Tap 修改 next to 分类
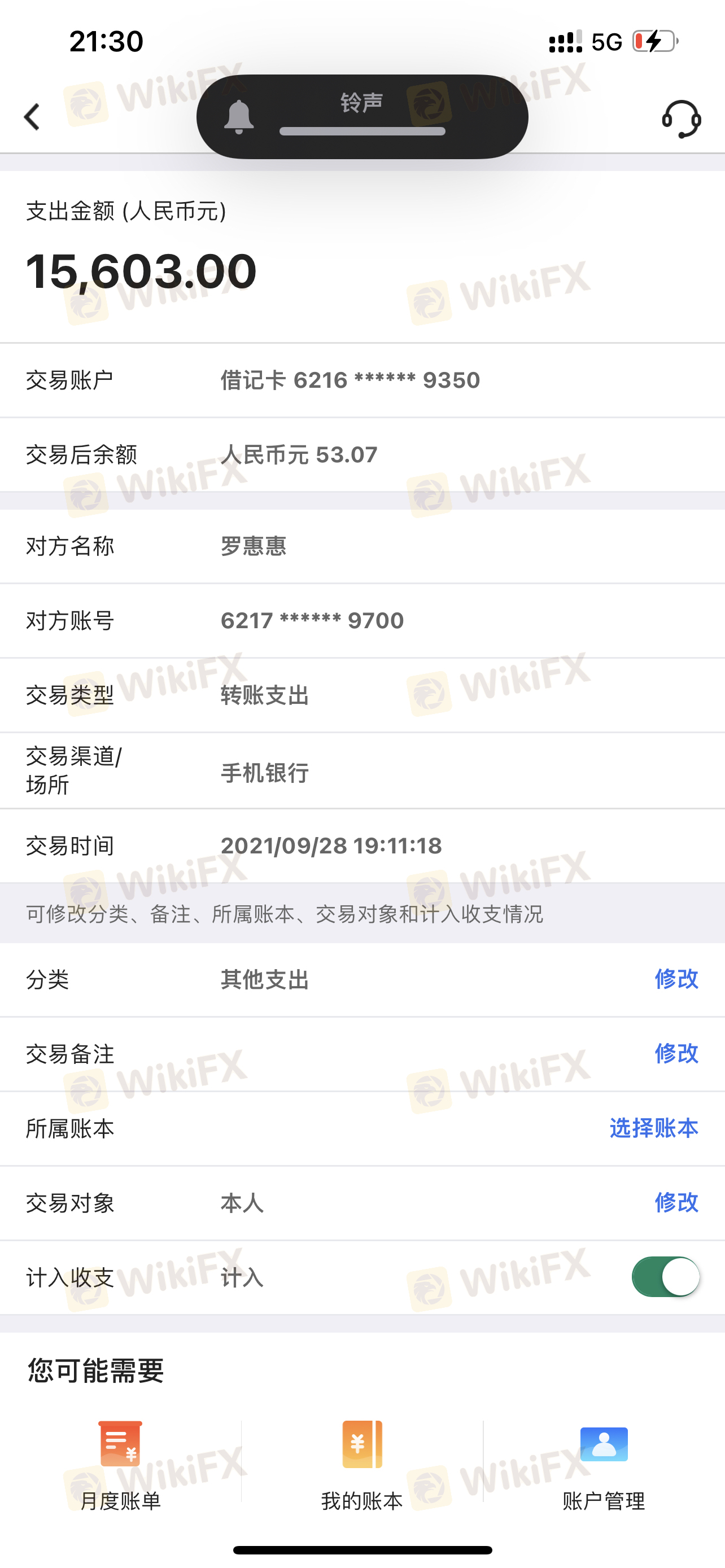725x1568 pixels. [676, 979]
